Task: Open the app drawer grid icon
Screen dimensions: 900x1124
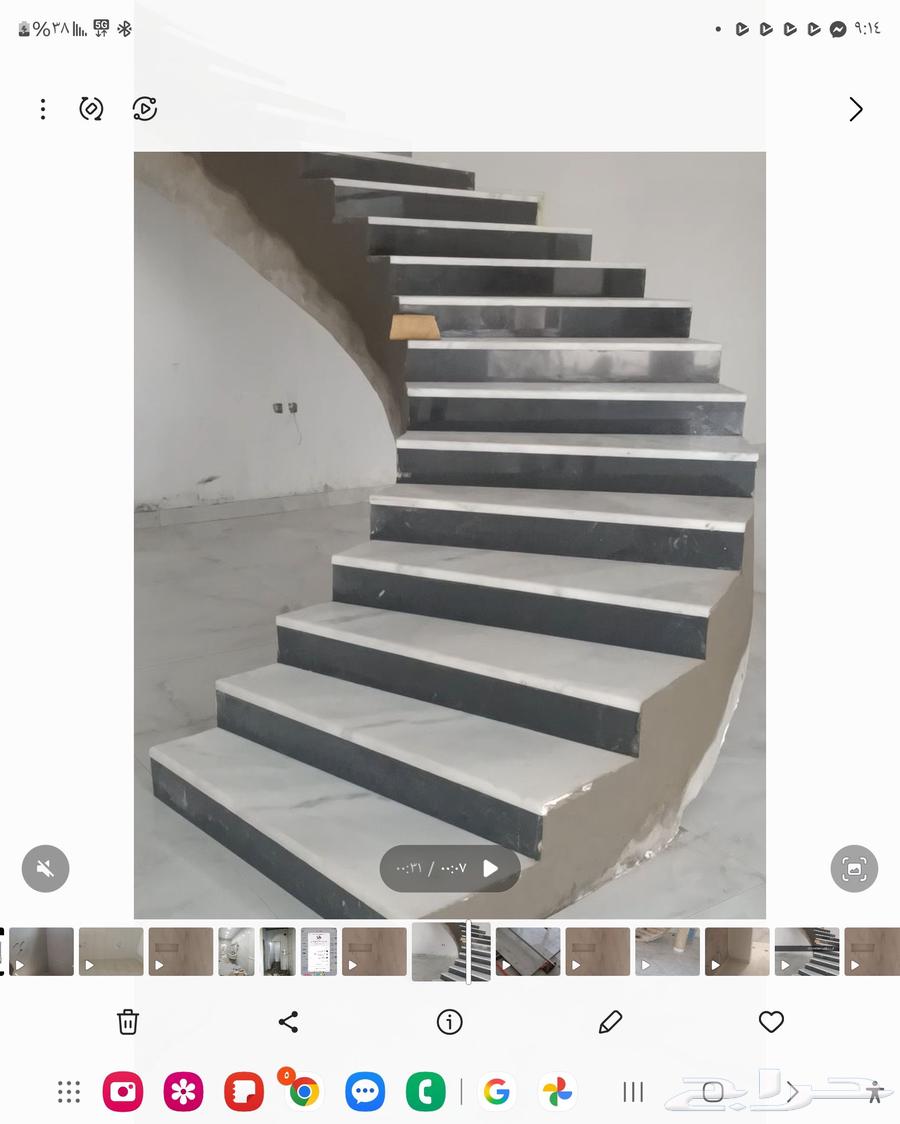Action: 68,1092
